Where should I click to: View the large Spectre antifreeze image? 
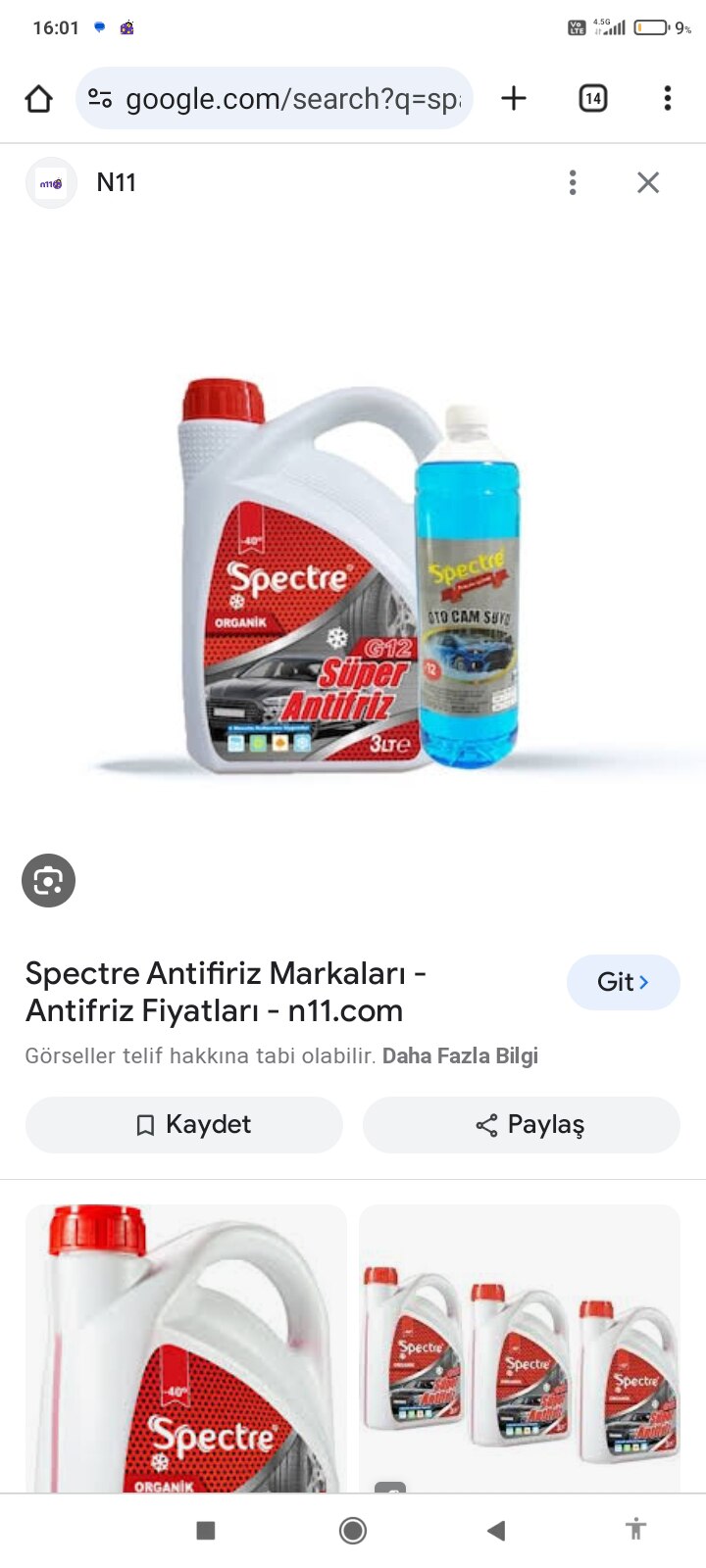(x=353, y=573)
